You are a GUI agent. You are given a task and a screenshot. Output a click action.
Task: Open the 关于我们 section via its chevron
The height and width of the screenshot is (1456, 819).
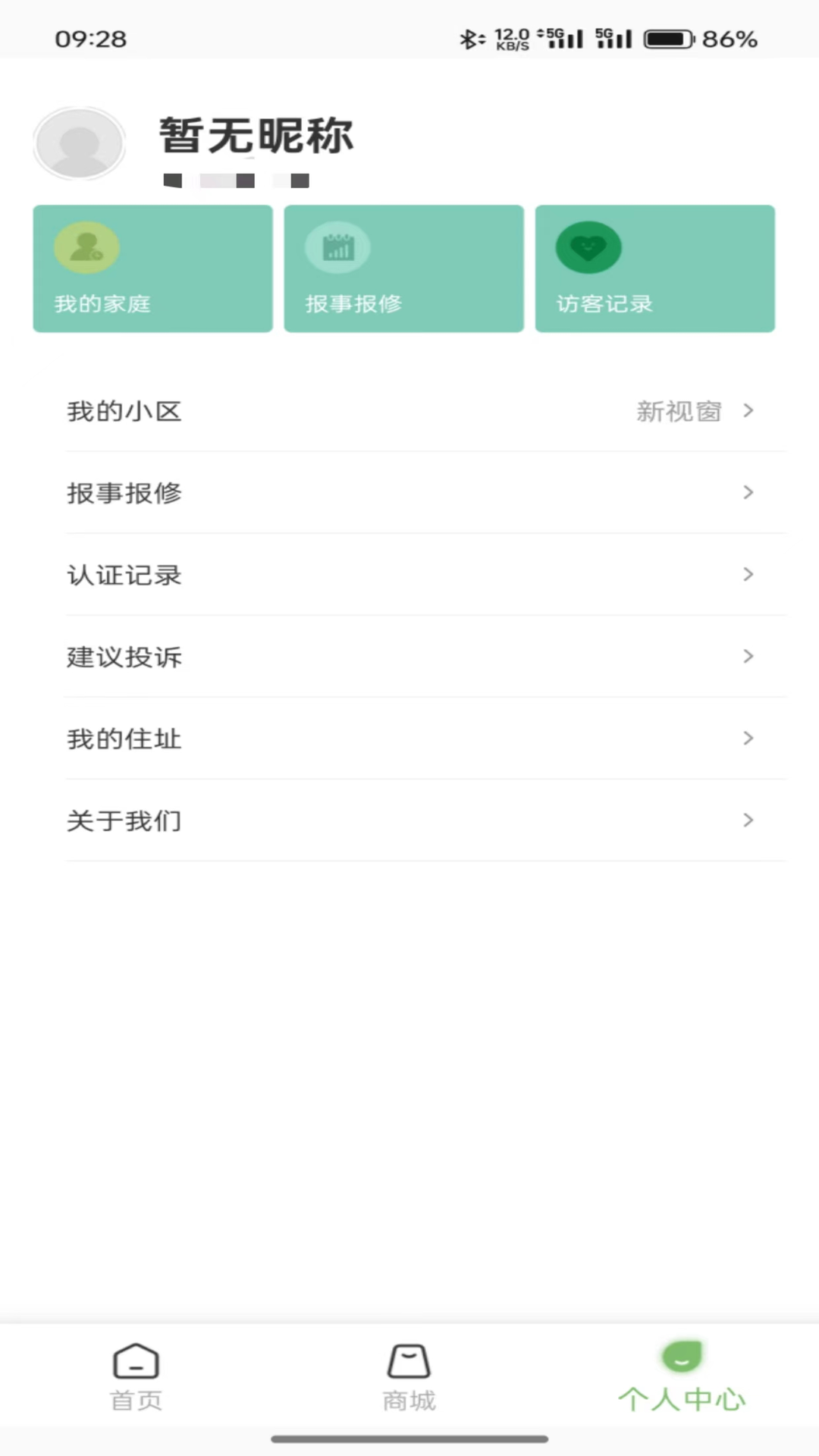[x=749, y=820]
